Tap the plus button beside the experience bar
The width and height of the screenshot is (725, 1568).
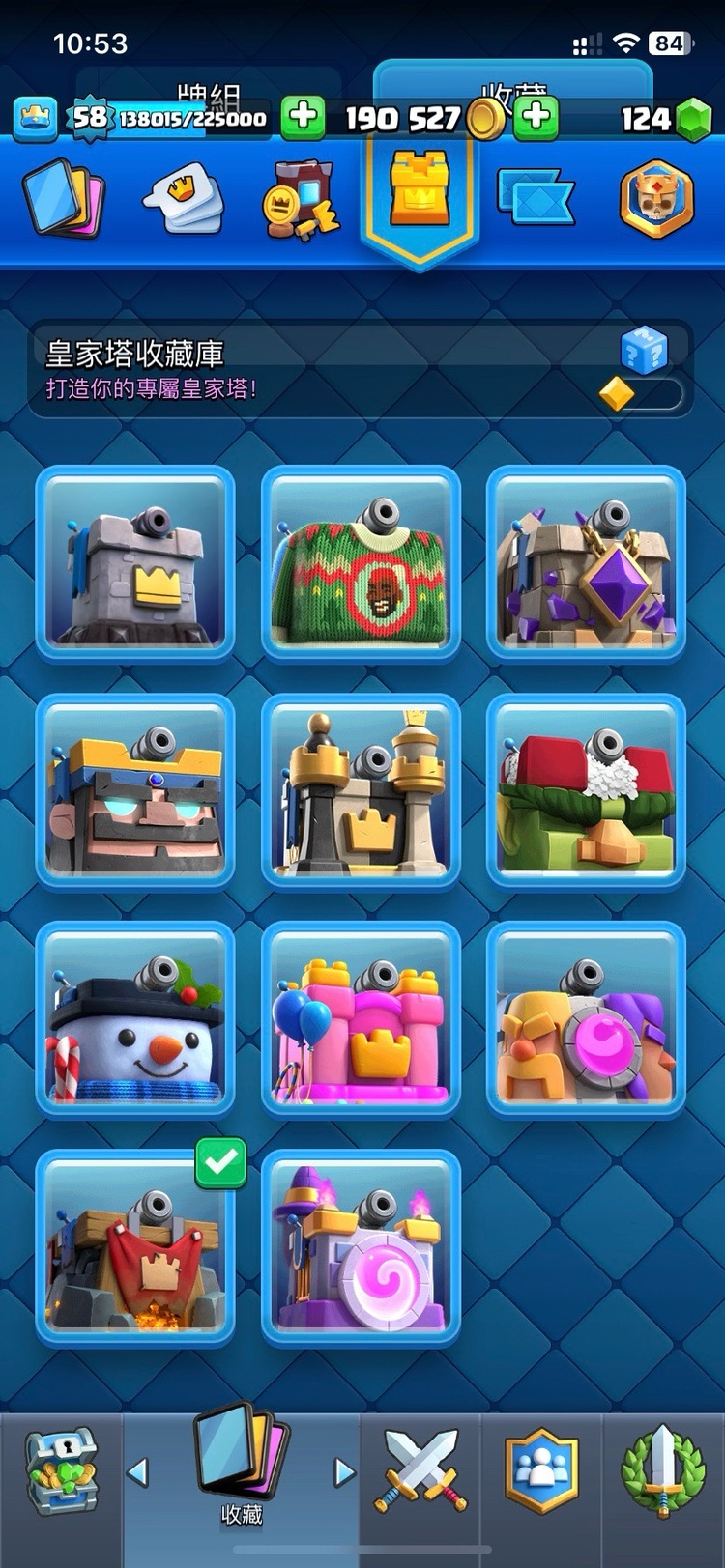pyautogui.click(x=303, y=118)
